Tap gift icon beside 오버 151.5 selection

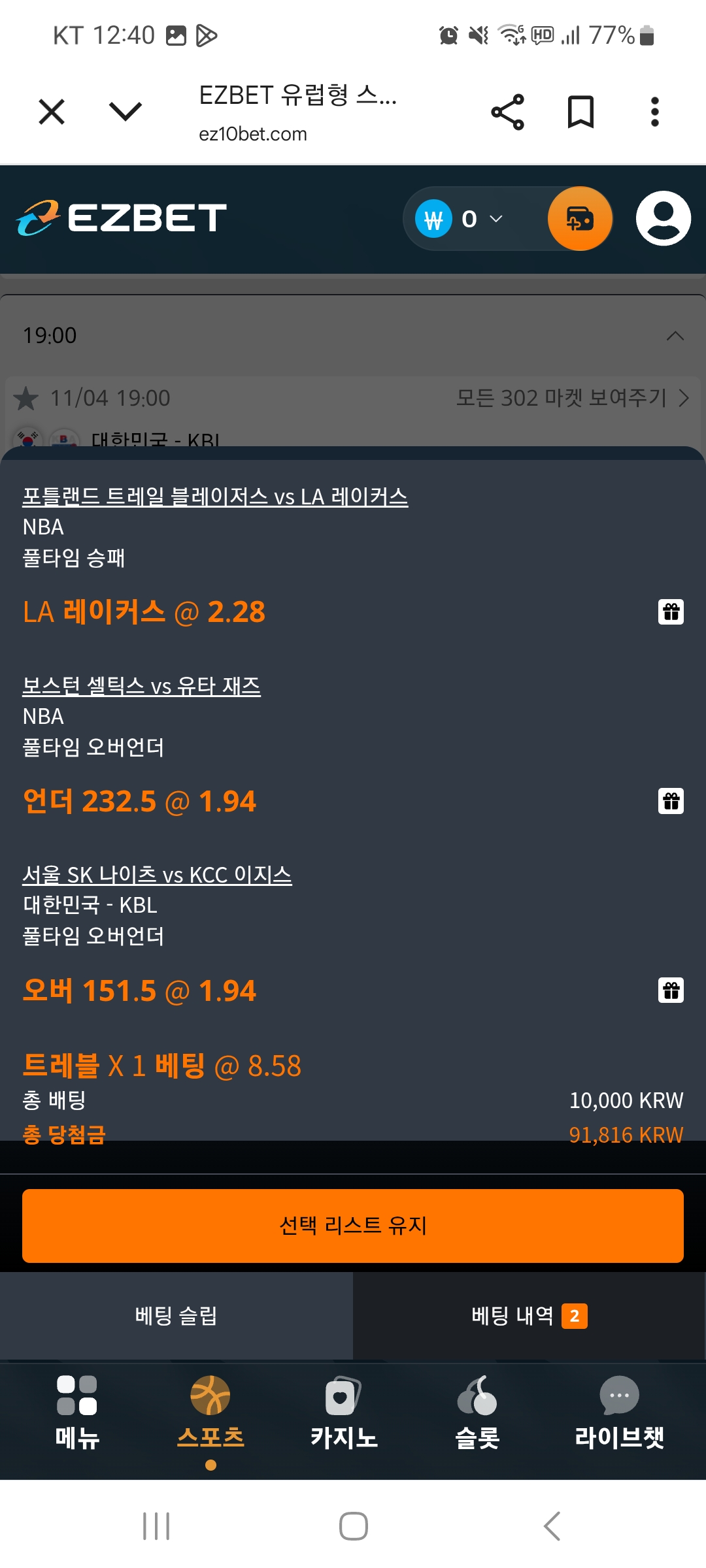671,990
